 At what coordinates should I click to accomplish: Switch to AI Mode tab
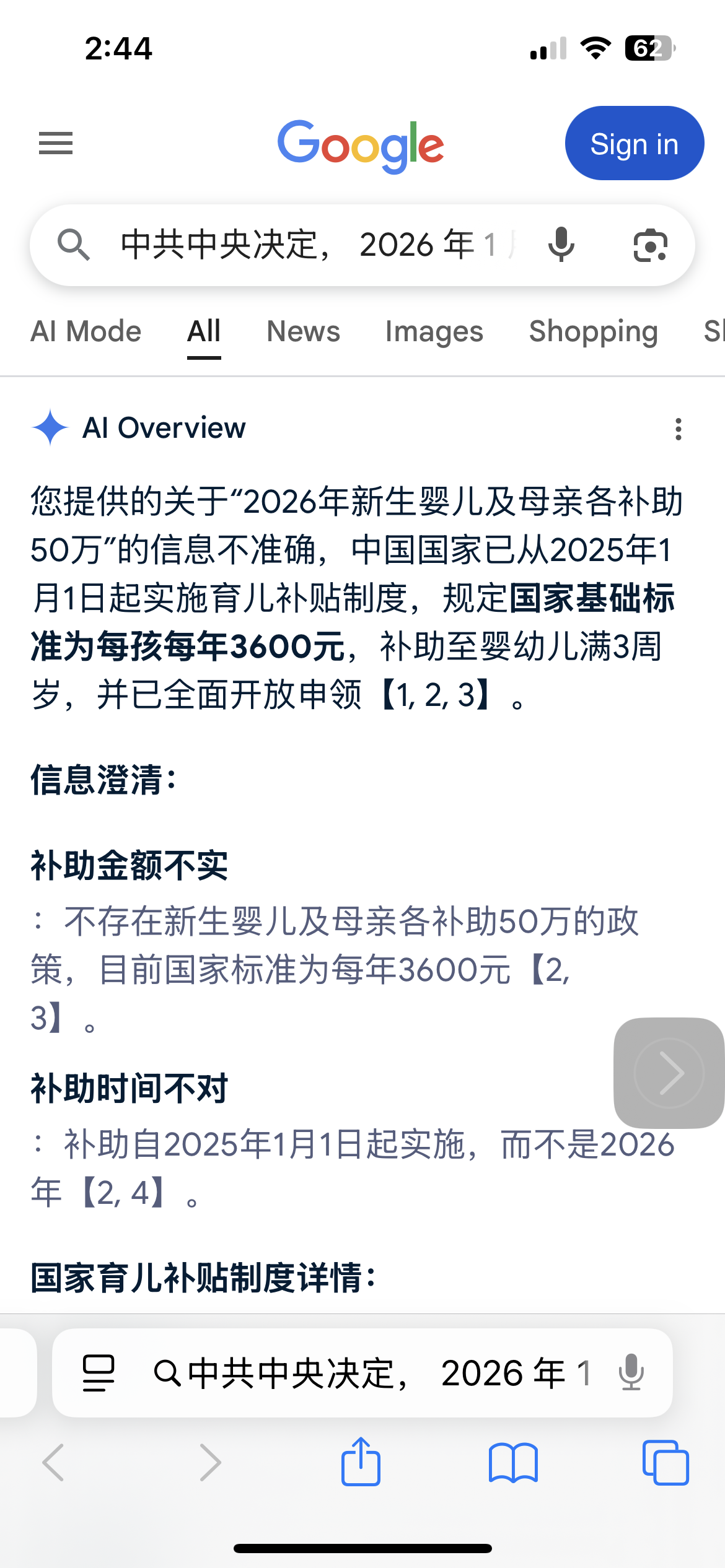pos(86,331)
